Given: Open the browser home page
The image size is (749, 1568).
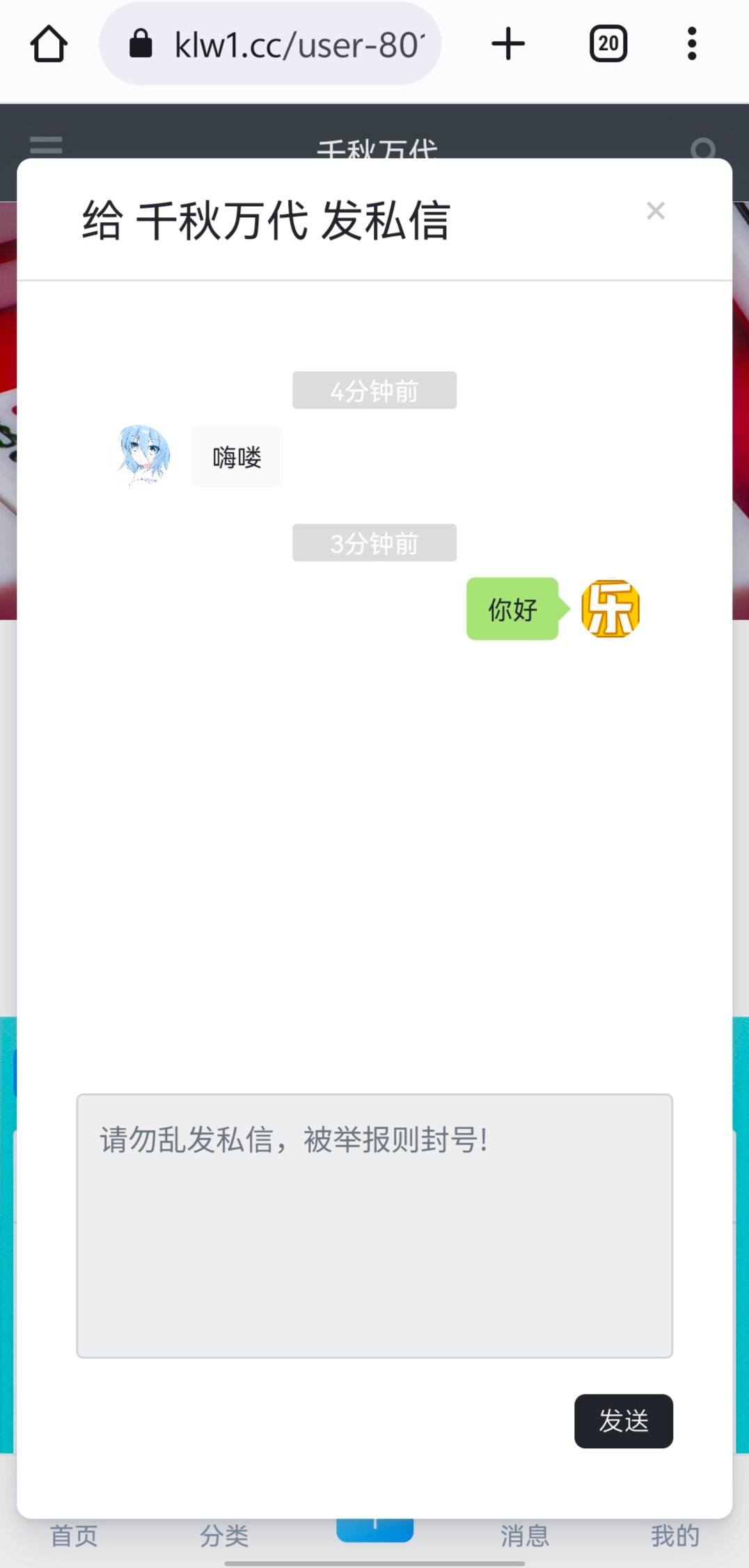Looking at the screenshot, I should pyautogui.click(x=49, y=45).
